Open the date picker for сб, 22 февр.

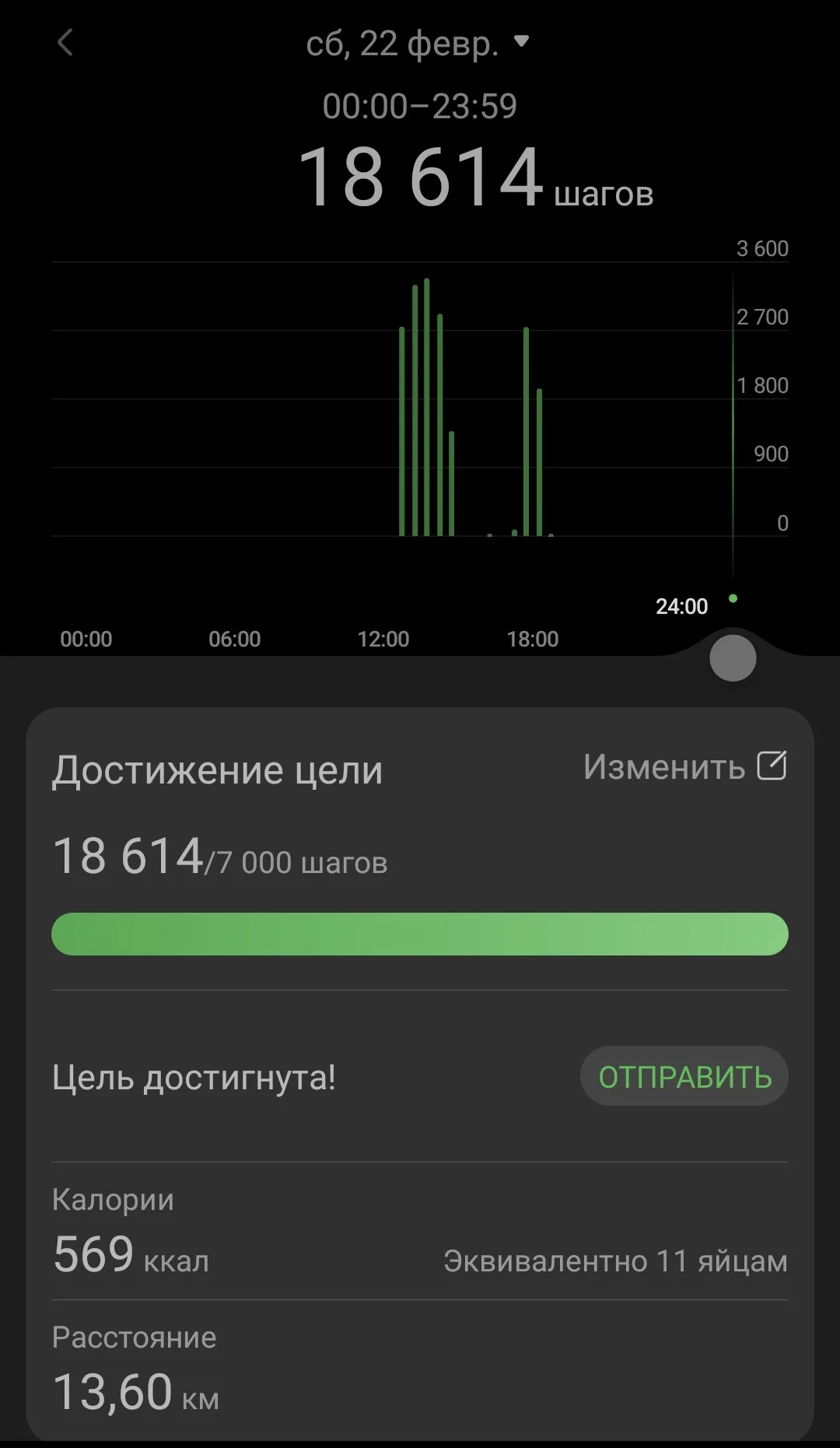(x=418, y=44)
